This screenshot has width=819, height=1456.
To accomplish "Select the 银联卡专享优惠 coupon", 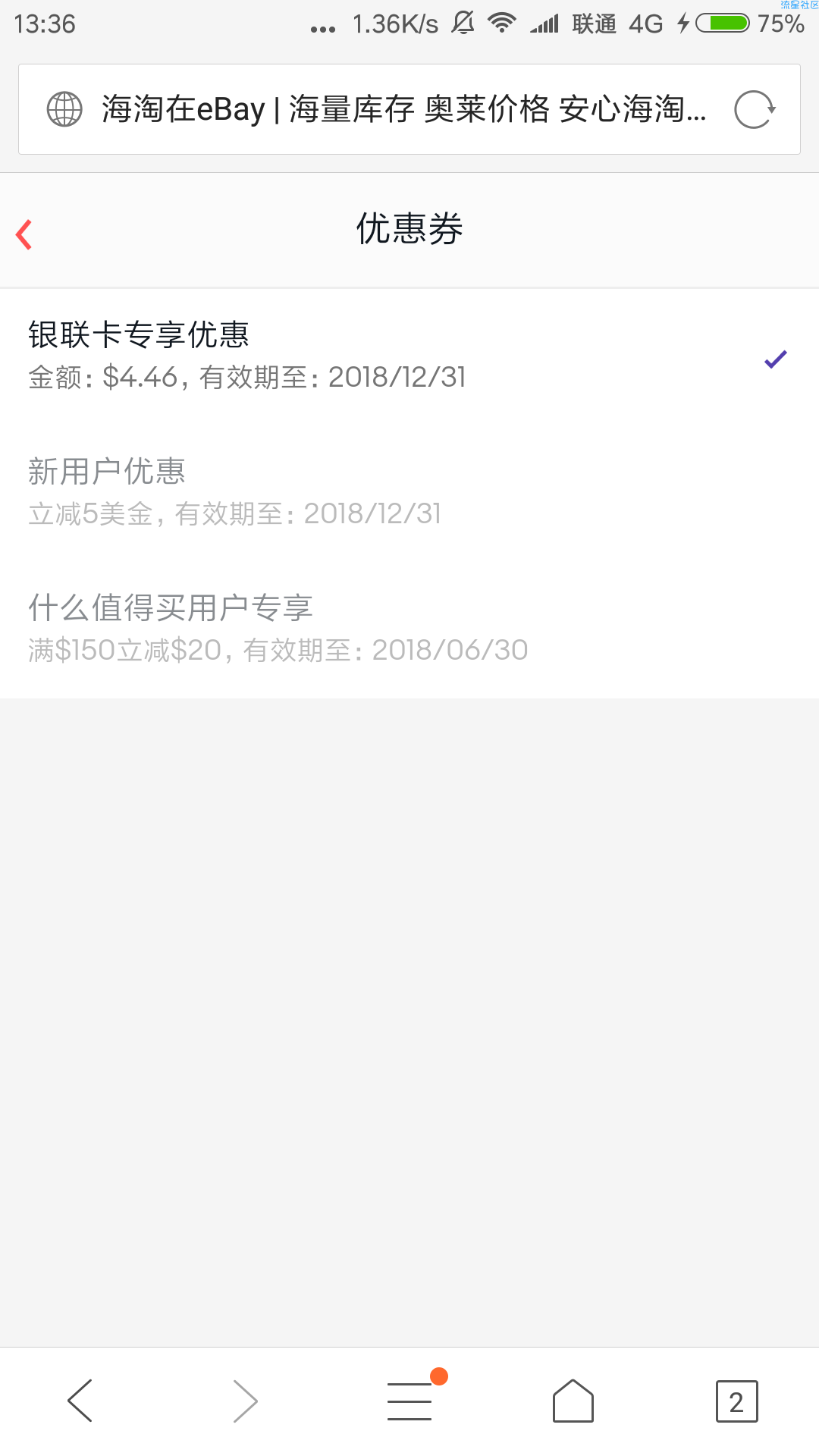I will point(409,356).
